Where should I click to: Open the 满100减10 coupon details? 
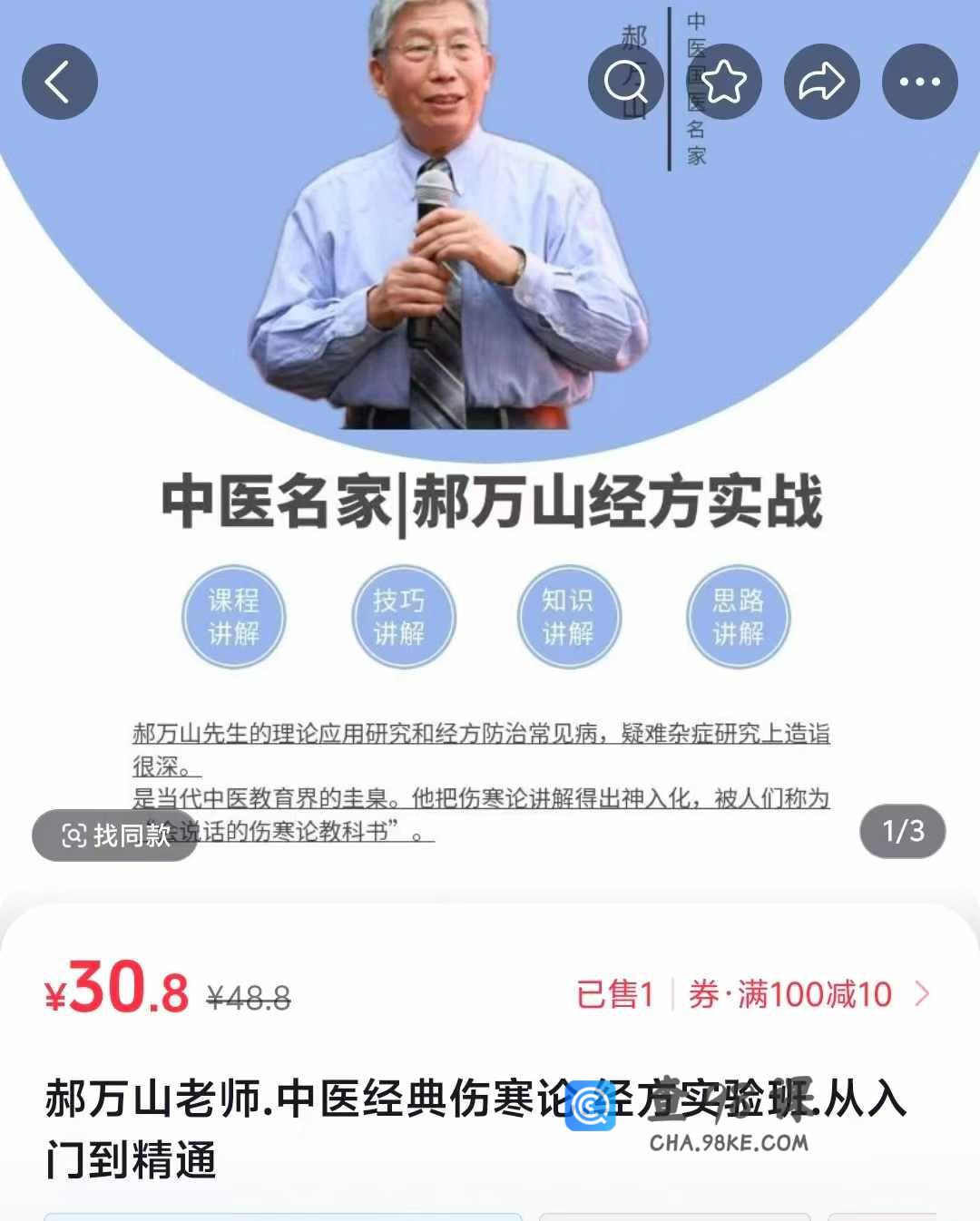click(x=808, y=994)
